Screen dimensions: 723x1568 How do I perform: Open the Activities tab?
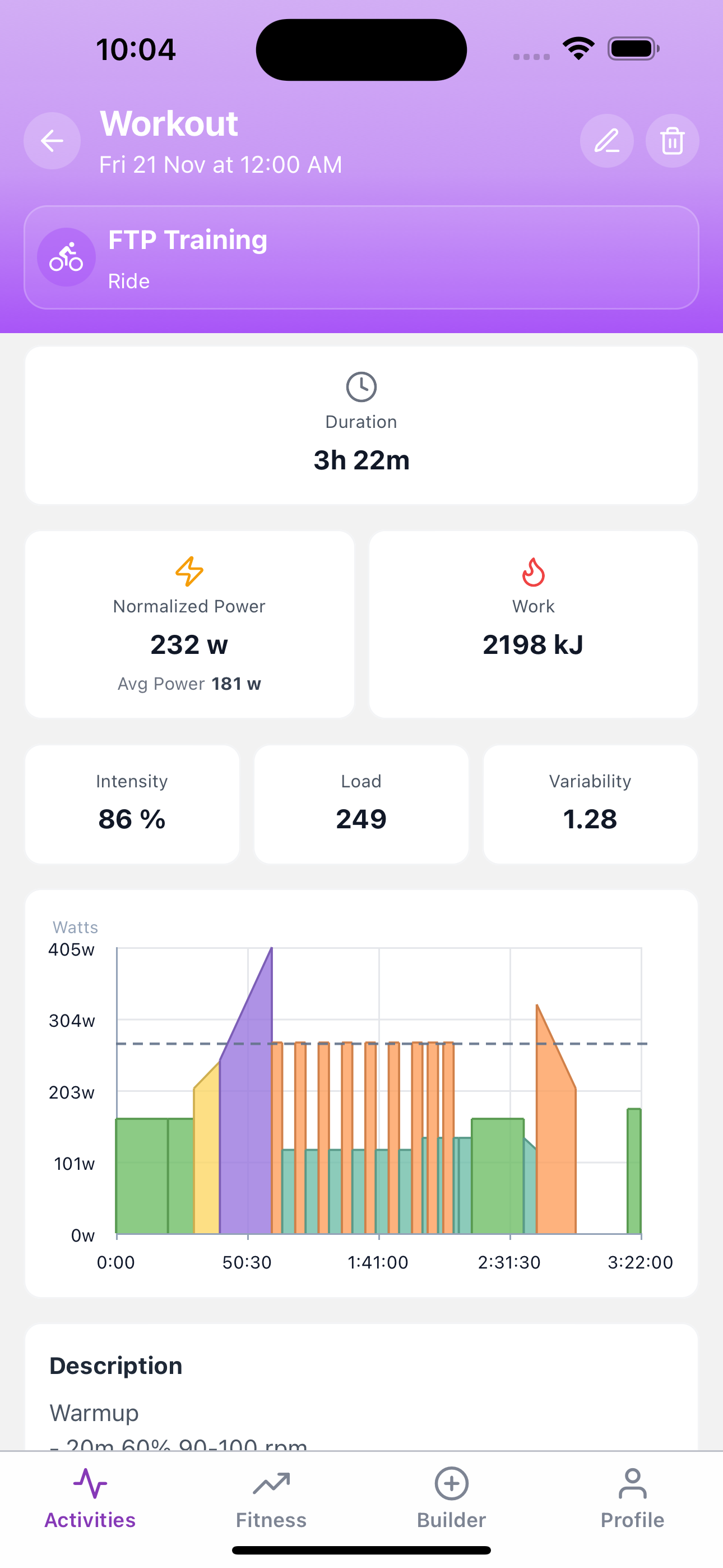tap(90, 1501)
